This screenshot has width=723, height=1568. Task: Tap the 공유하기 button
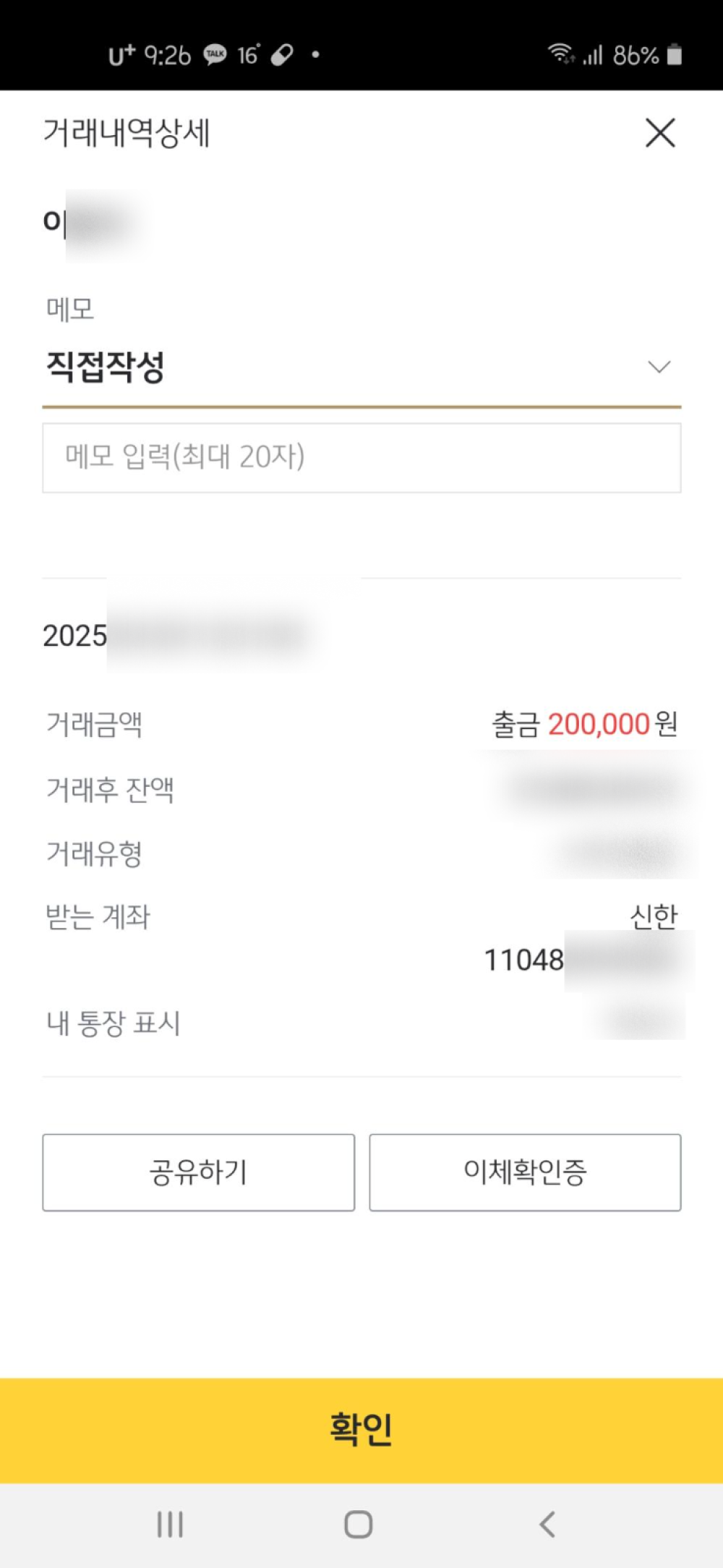pyautogui.click(x=199, y=1172)
